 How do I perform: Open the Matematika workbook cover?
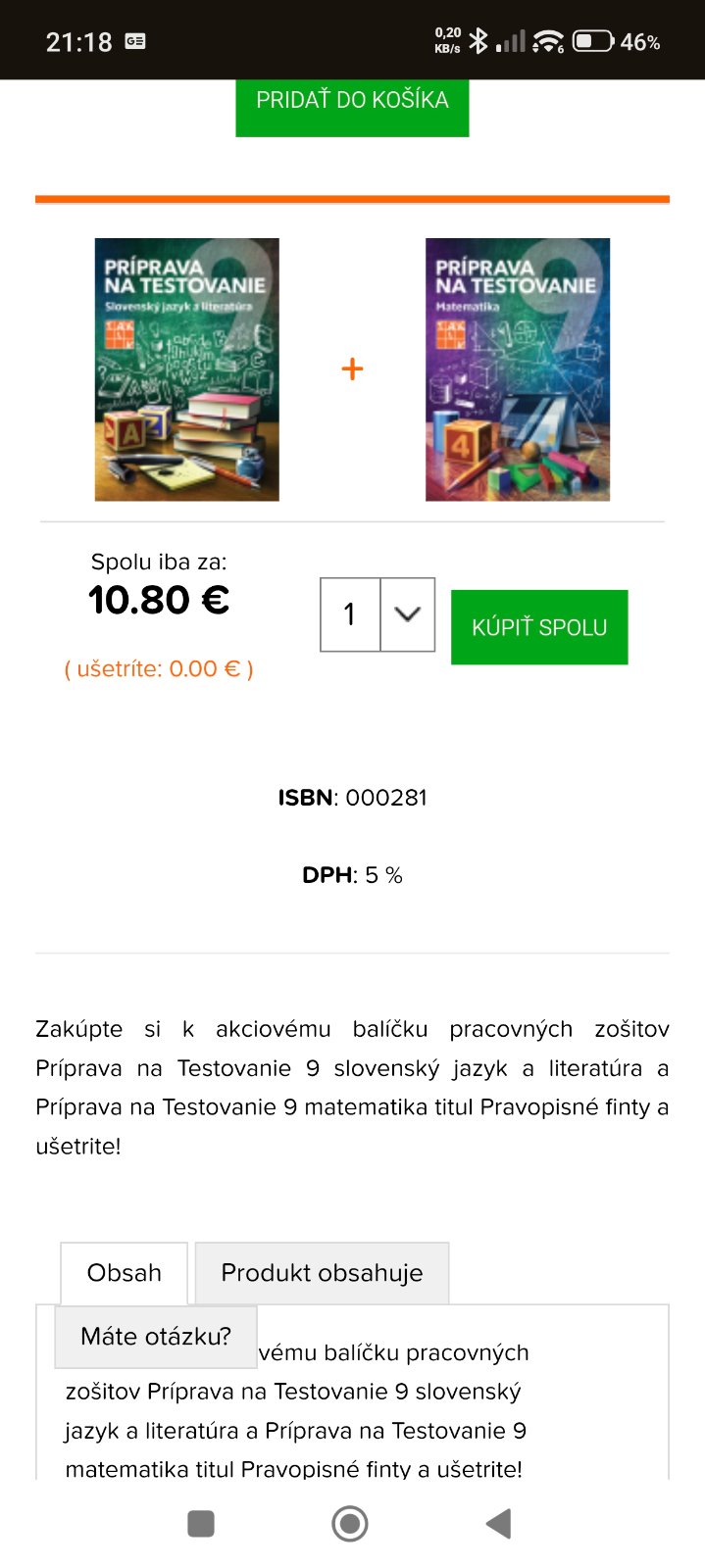pyautogui.click(x=517, y=369)
